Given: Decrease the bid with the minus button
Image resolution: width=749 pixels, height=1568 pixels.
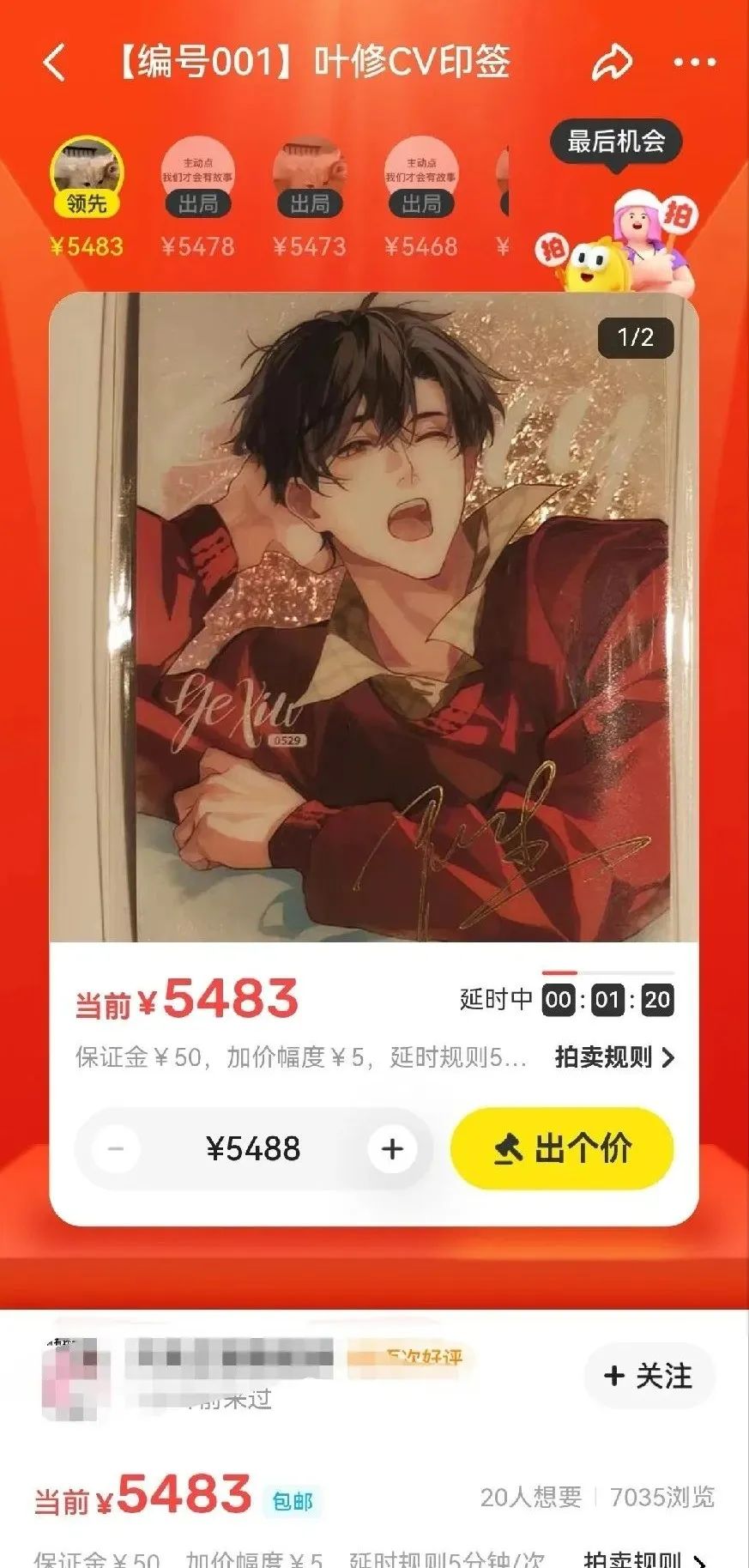Looking at the screenshot, I should [x=117, y=1148].
